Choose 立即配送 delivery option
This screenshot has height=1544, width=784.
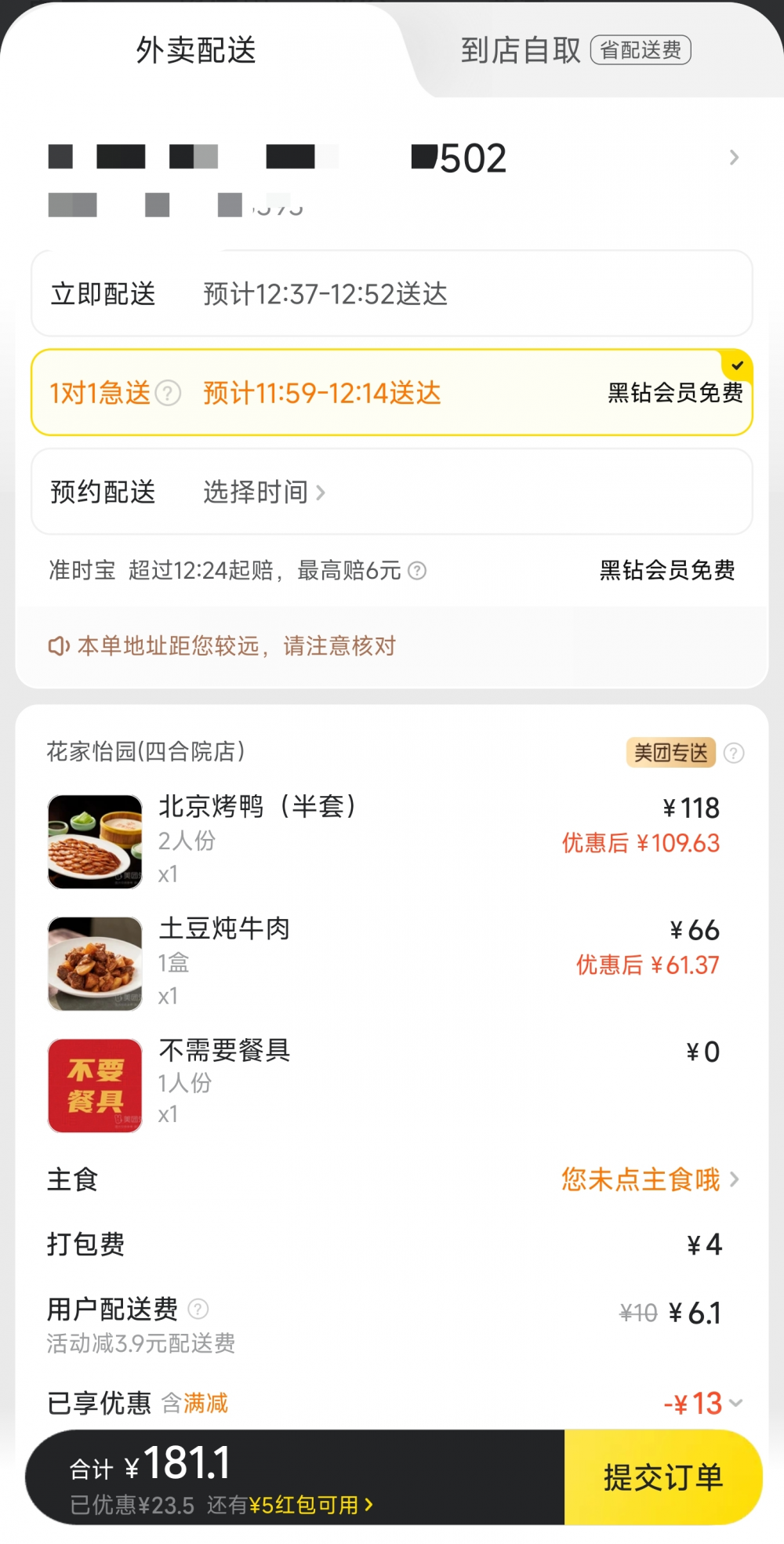tap(390, 294)
